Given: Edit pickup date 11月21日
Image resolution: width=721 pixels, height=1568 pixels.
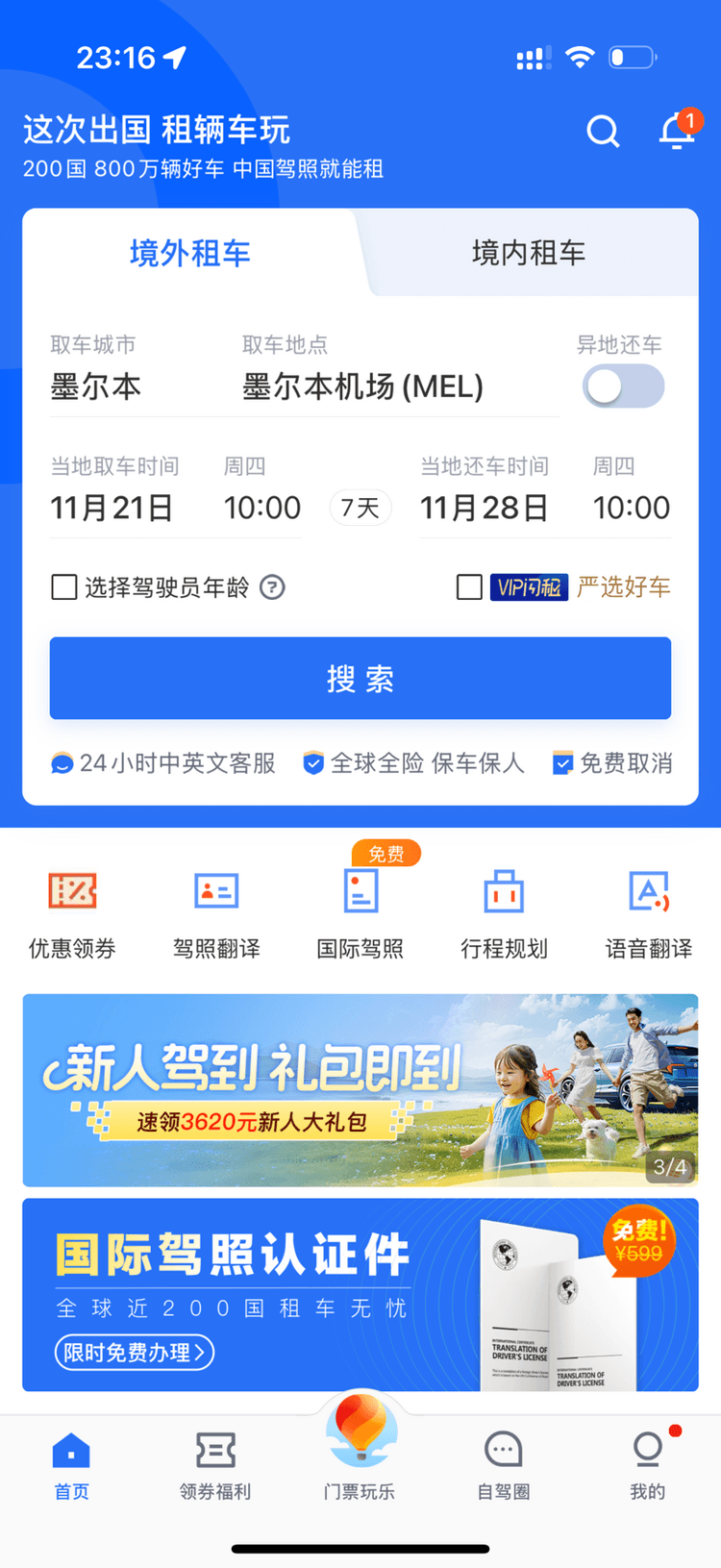Looking at the screenshot, I should (x=112, y=507).
